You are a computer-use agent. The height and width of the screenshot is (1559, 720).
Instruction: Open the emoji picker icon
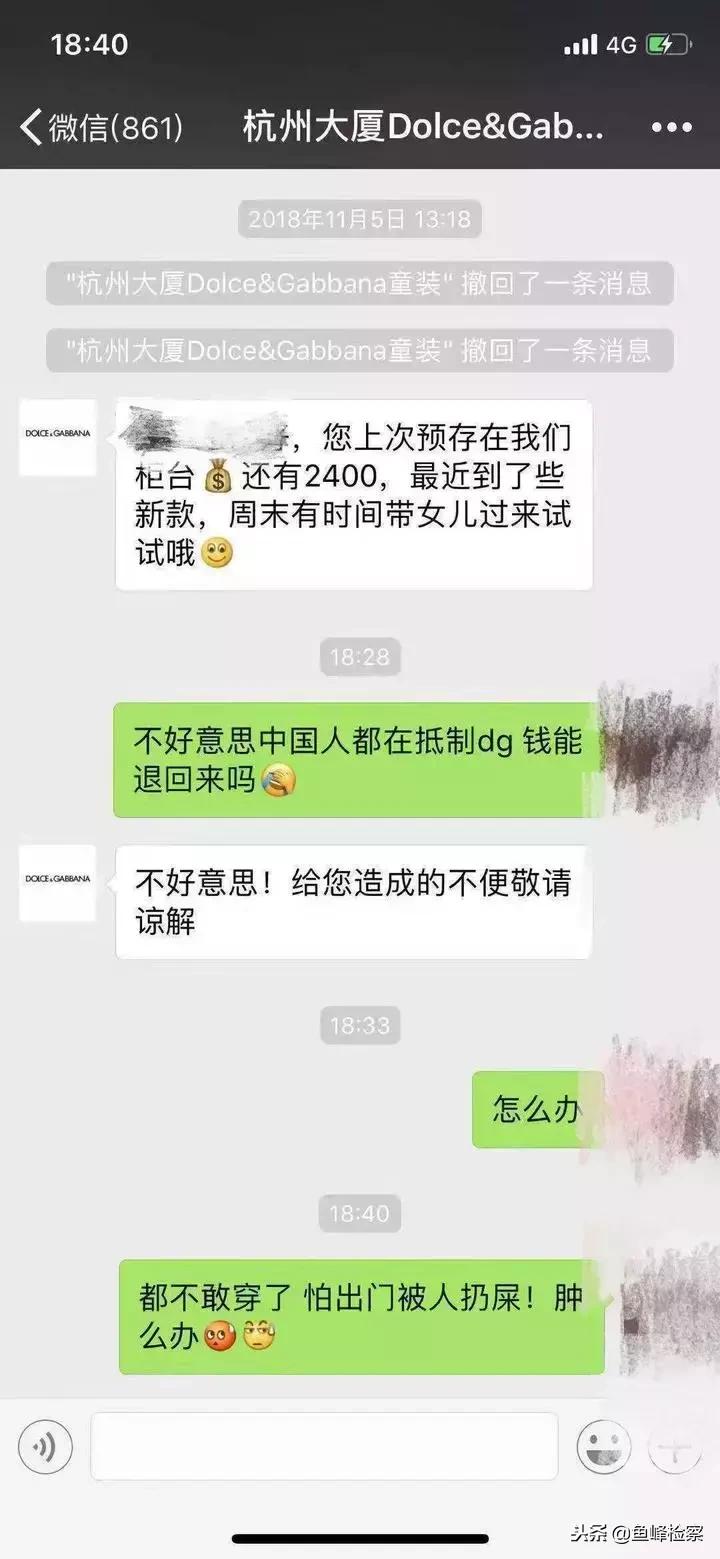click(x=602, y=1445)
